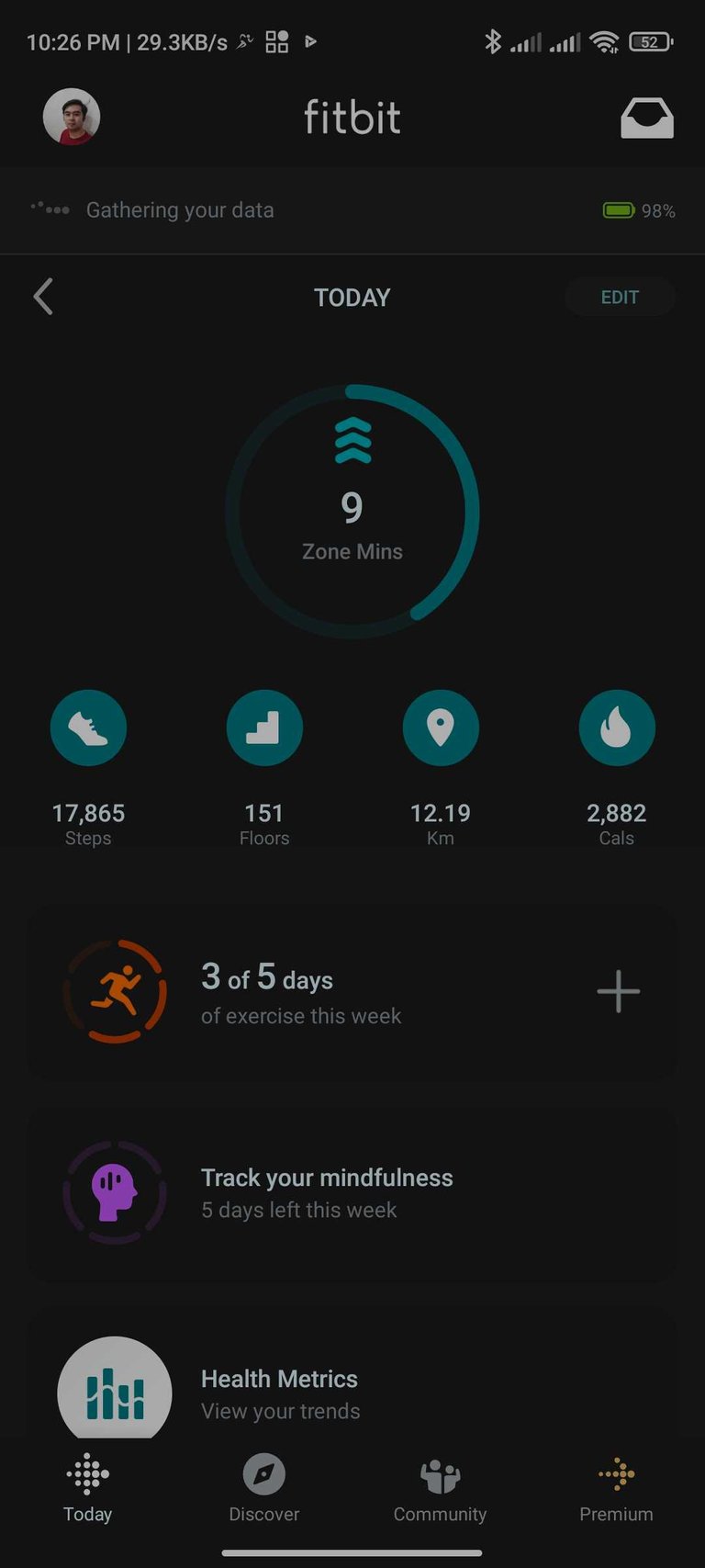Add an exercise with the plus icon
705x1568 pixels.
pyautogui.click(x=619, y=991)
